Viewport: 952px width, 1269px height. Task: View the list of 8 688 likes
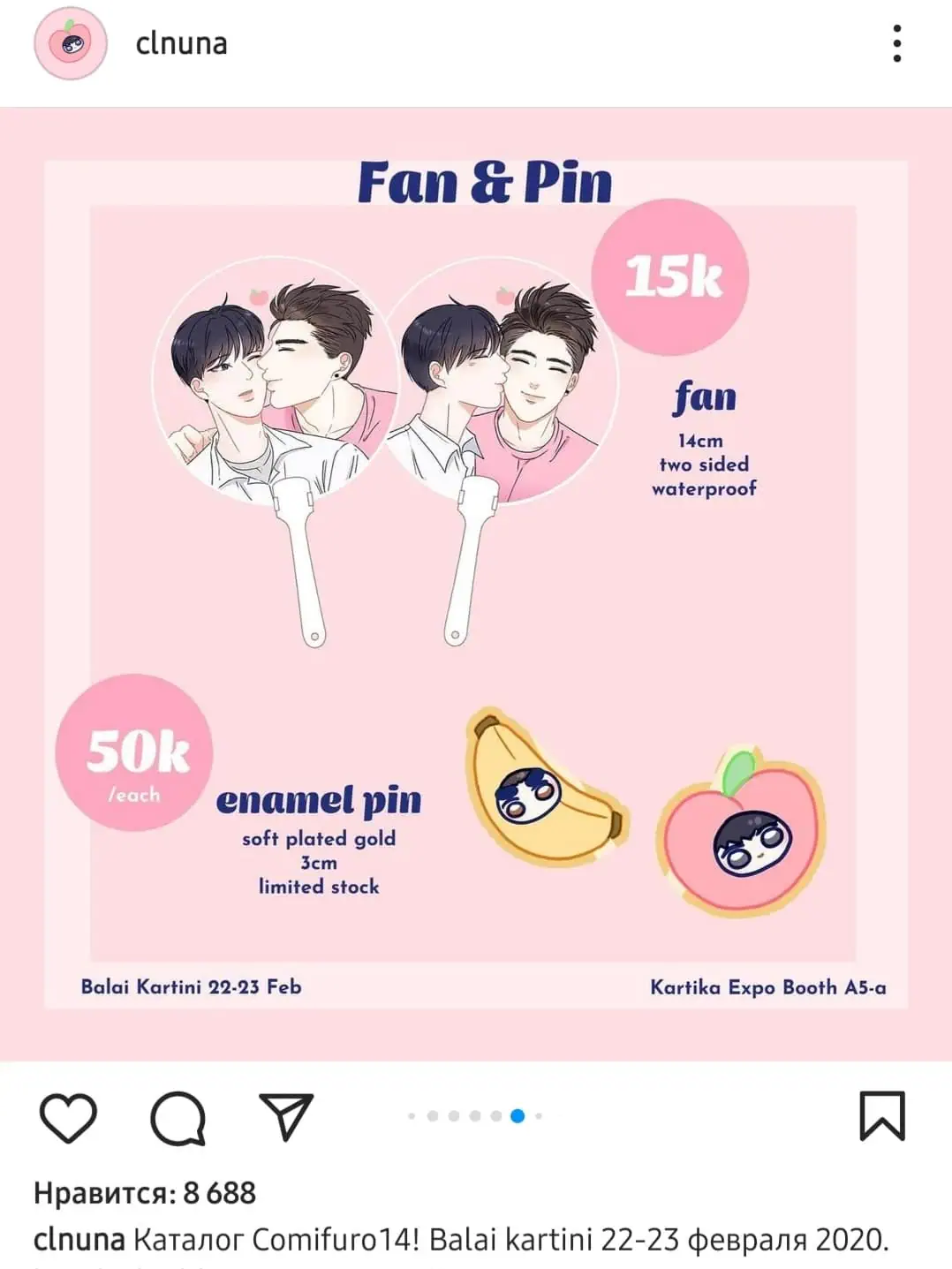(145, 1193)
